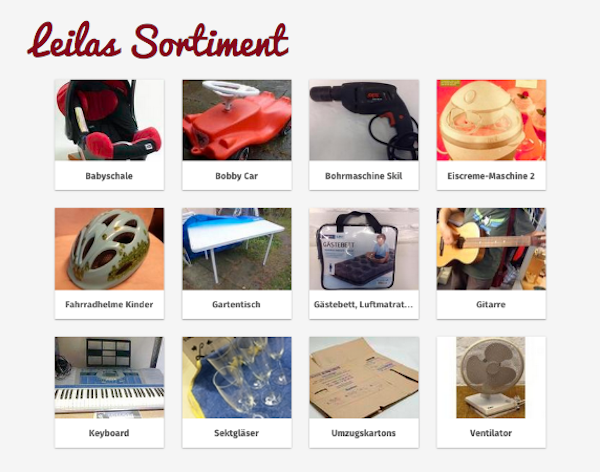Open the Sektgläser item card

(x=237, y=391)
